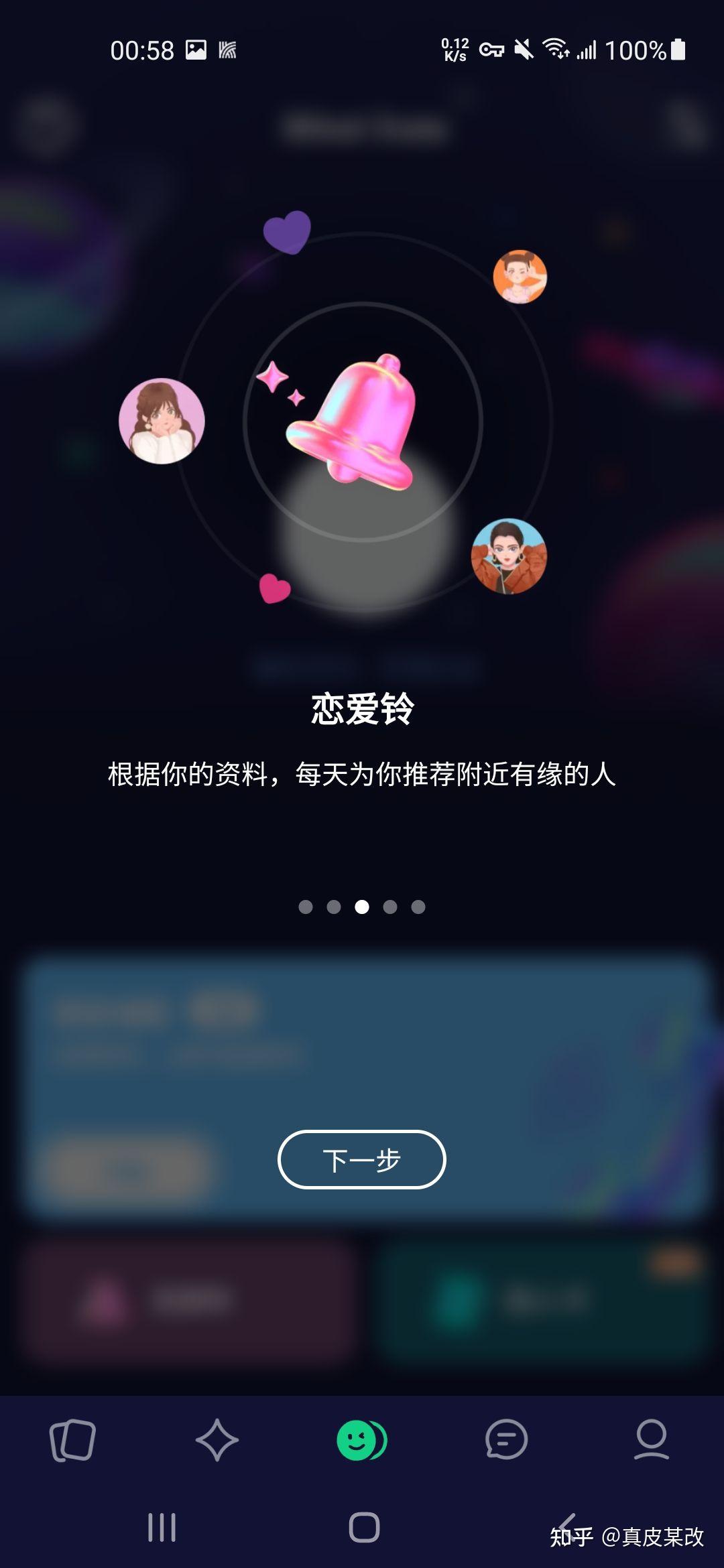Switch to the star discovery tab

(217, 1439)
